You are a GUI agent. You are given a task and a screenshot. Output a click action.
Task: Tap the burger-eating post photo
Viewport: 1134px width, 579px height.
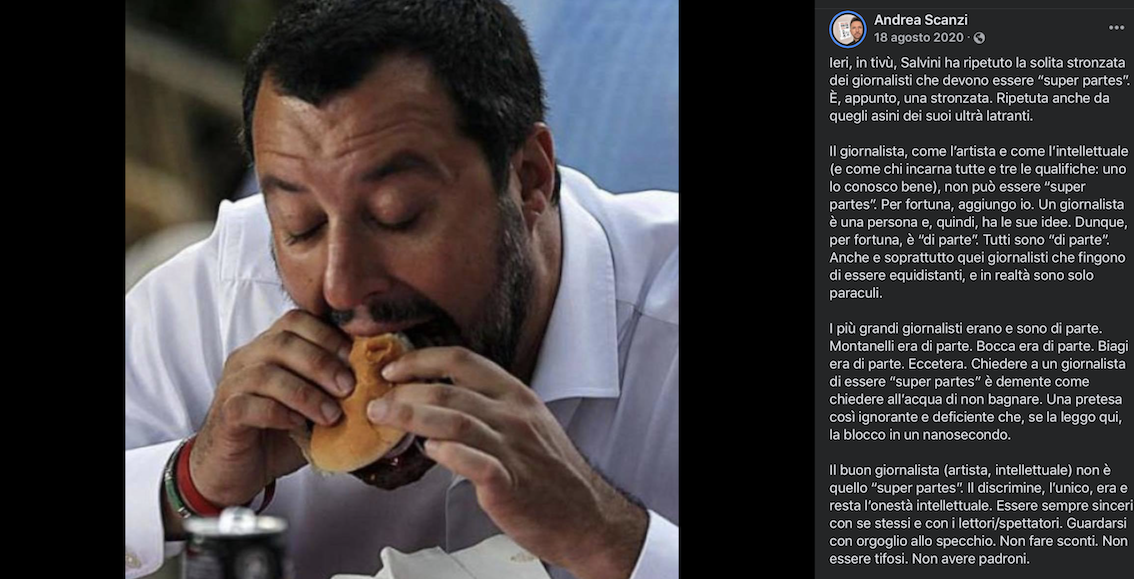pyautogui.click(x=402, y=290)
